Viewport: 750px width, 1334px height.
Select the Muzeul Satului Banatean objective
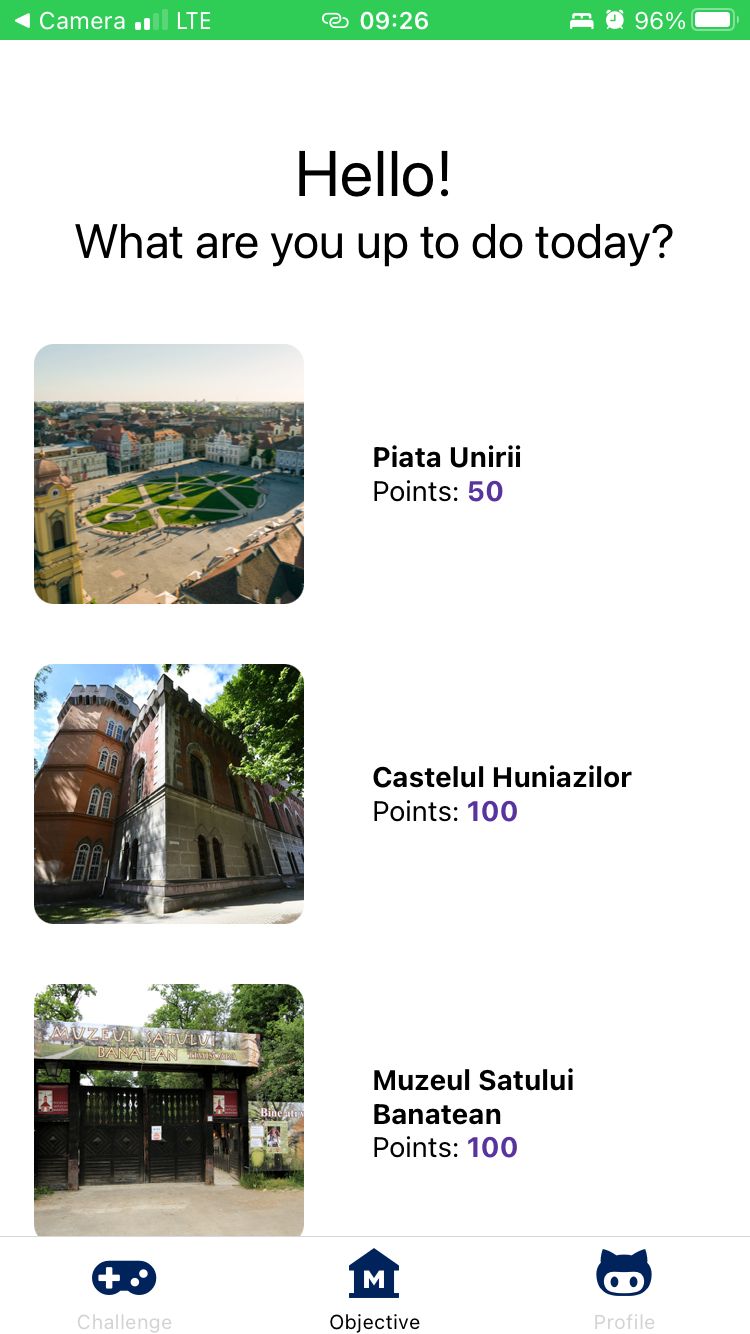169,1110
